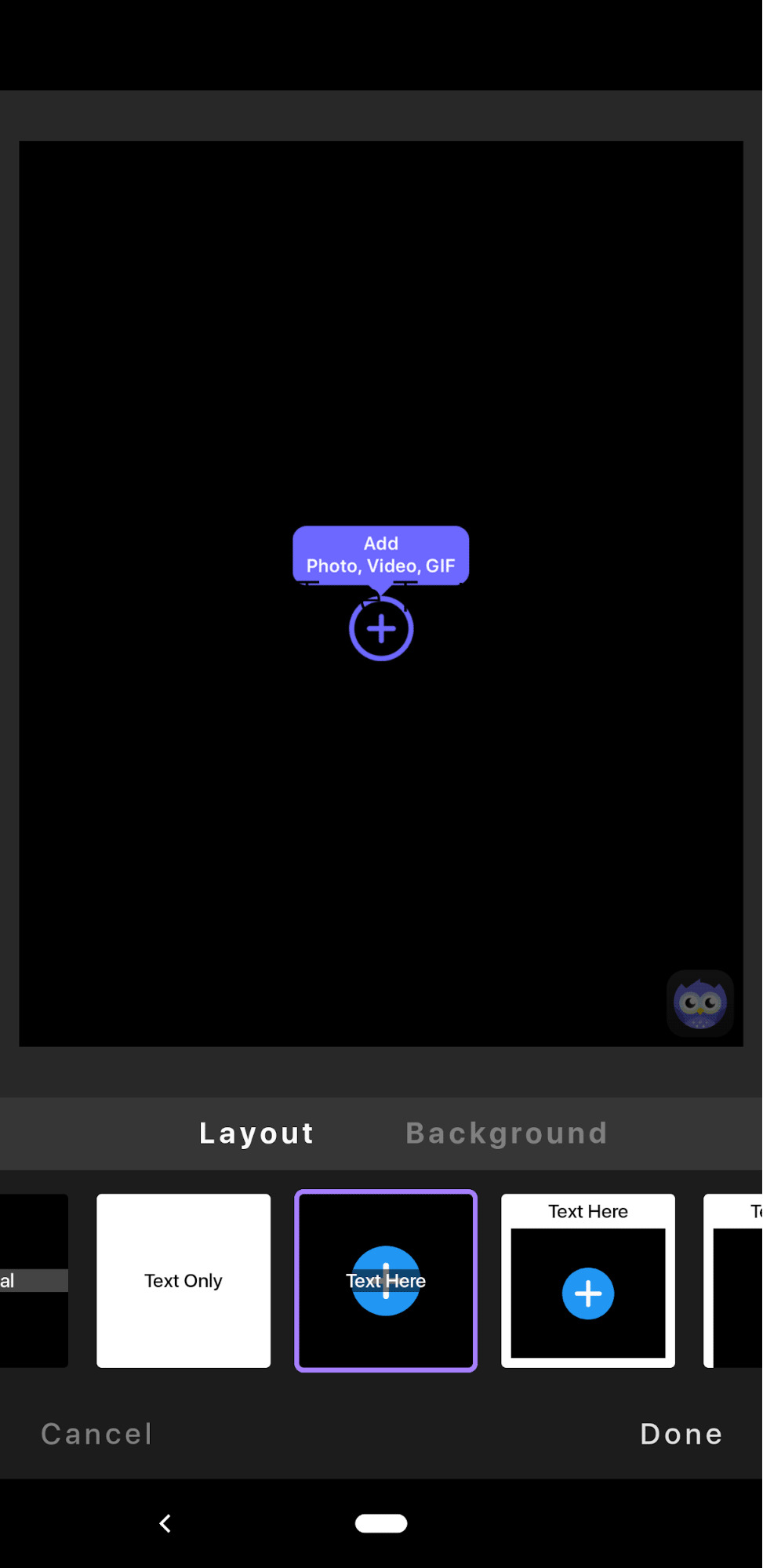The image size is (763, 1568).
Task: Pick the selected overlay Text Here layout
Action: [x=386, y=1281]
